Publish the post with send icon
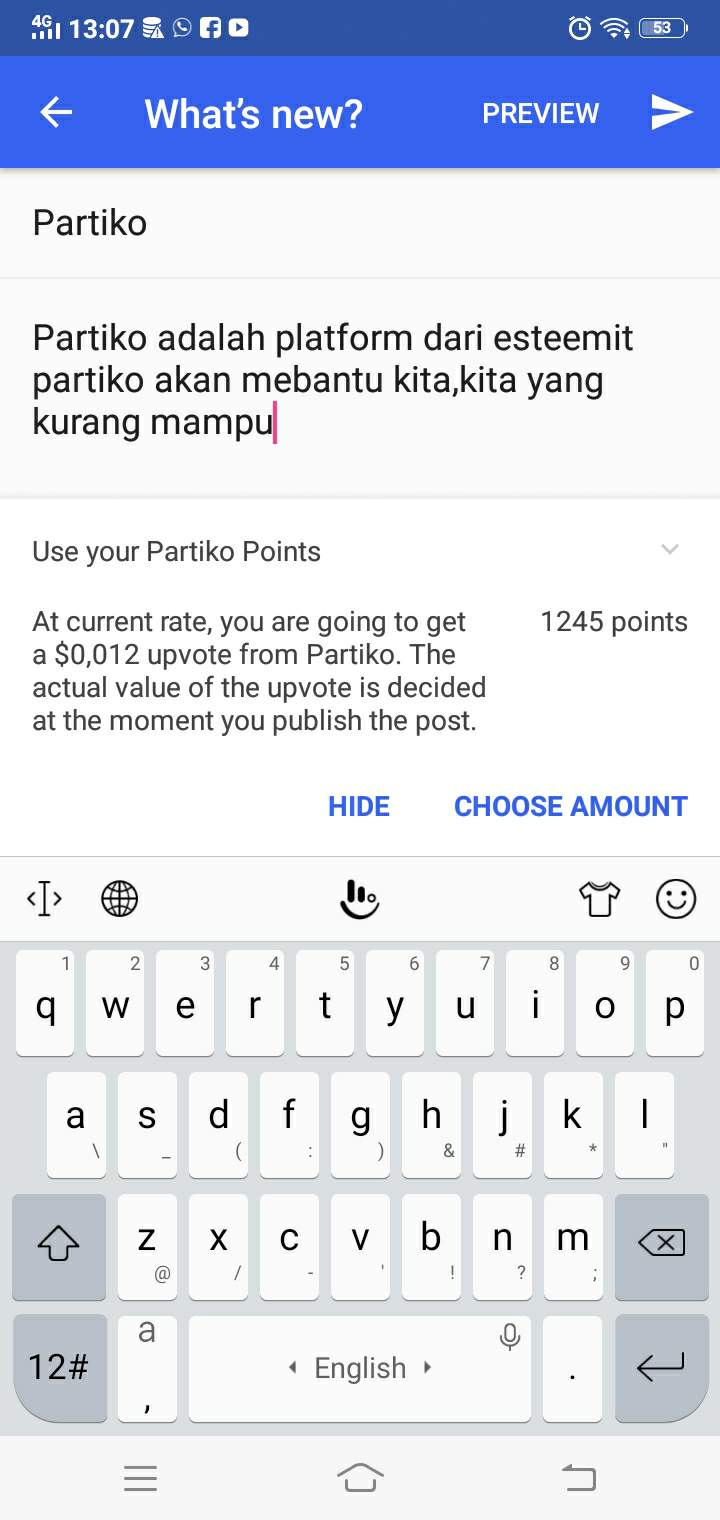Screen dimensions: 720x1520 tap(672, 113)
